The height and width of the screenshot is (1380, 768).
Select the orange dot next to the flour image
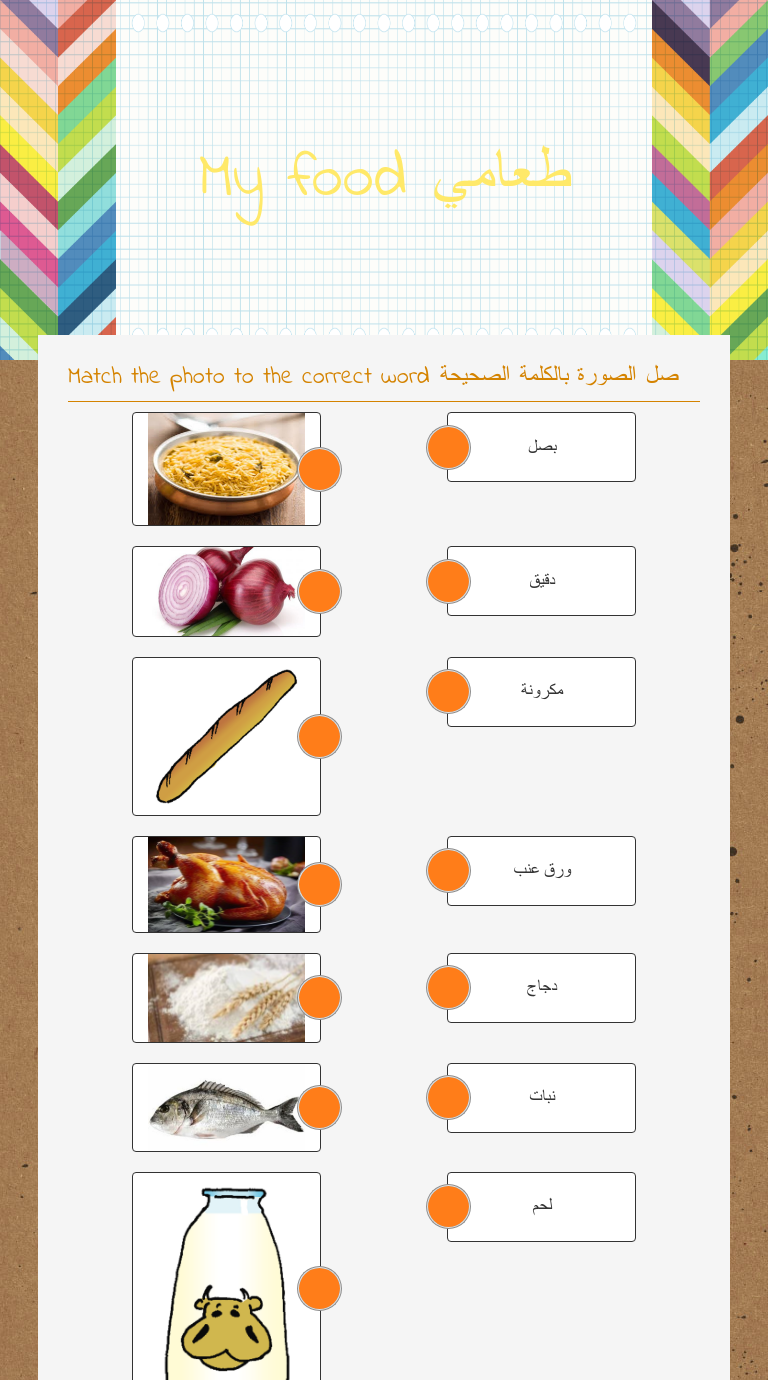pyautogui.click(x=319, y=997)
